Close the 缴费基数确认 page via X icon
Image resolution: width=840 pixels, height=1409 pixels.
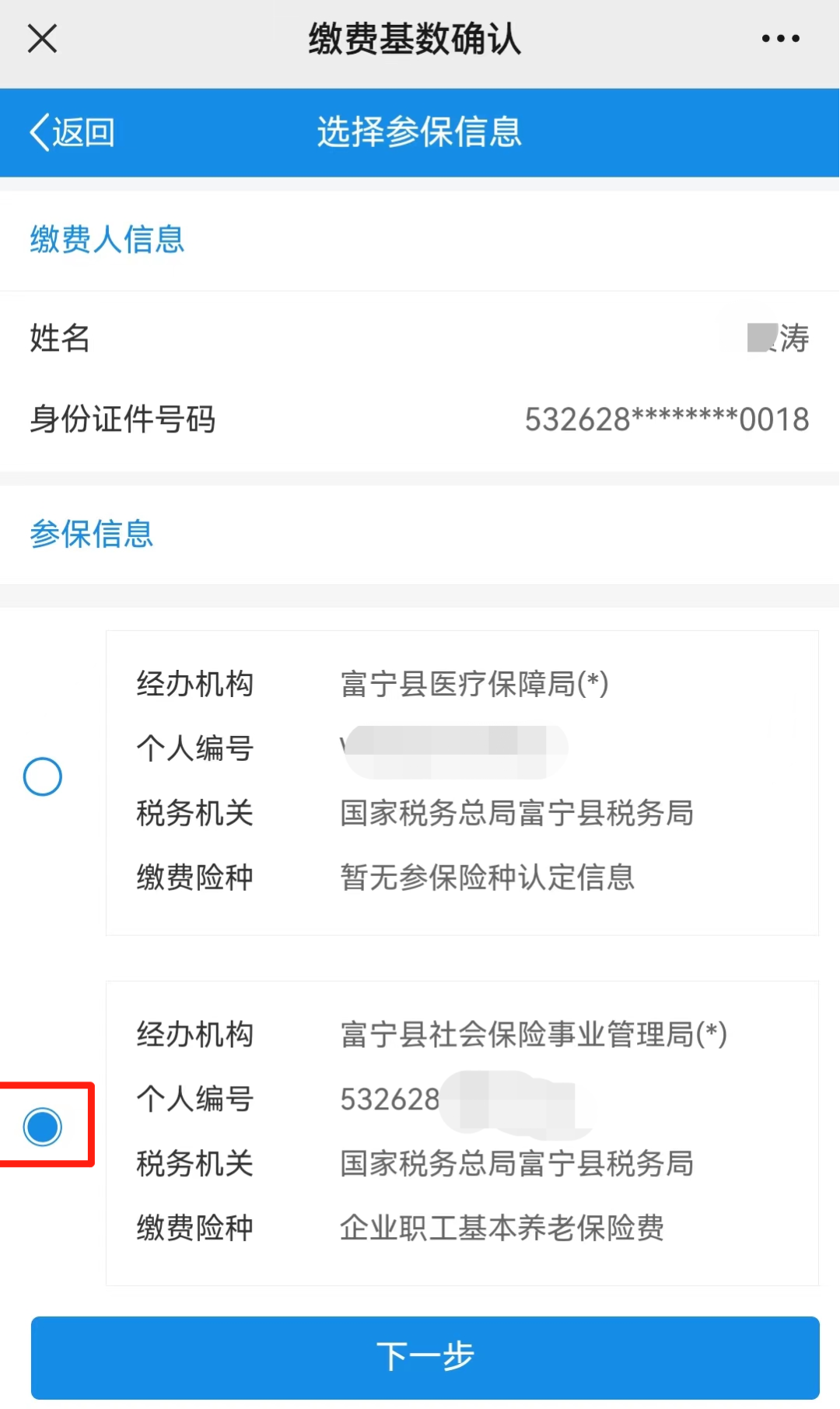click(42, 39)
